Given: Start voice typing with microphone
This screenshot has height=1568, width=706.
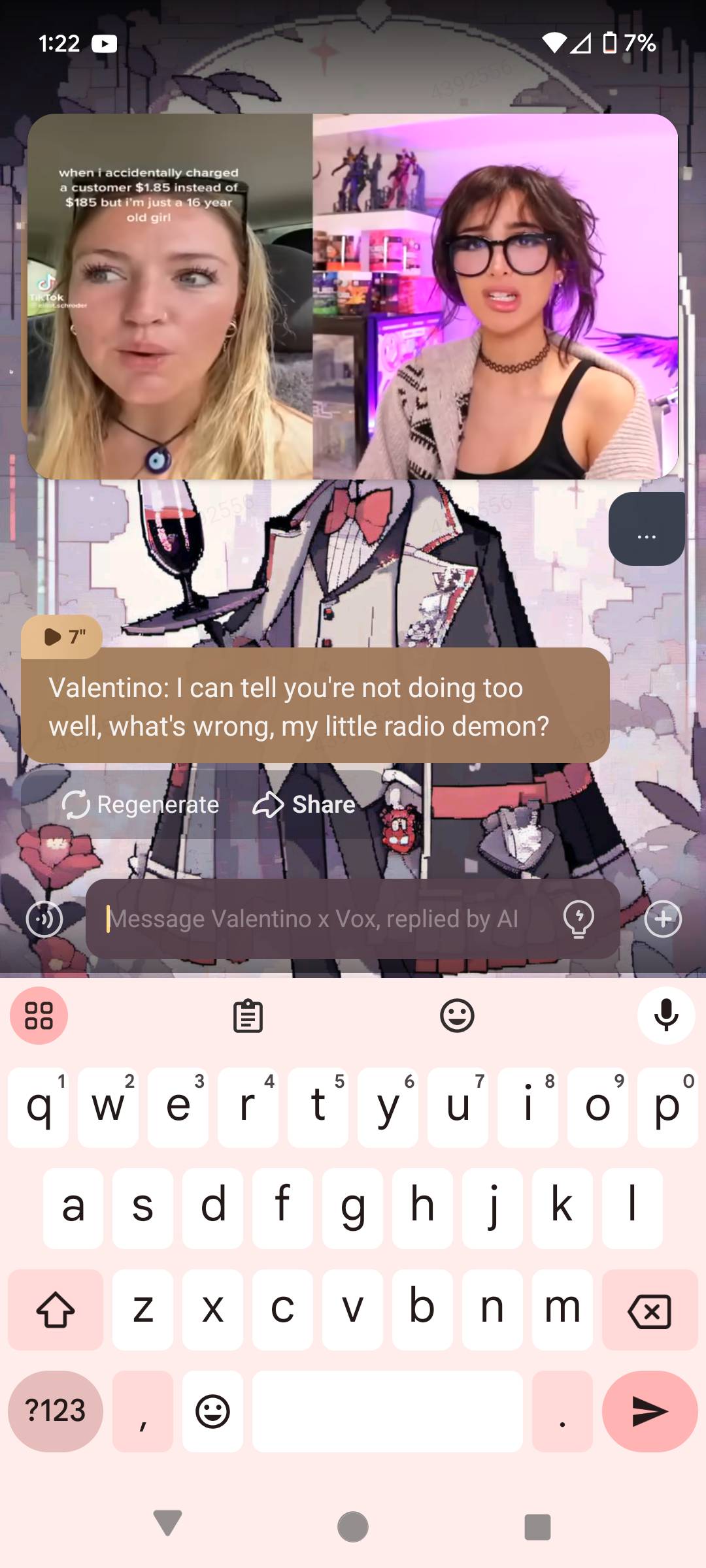Looking at the screenshot, I should 666,1016.
